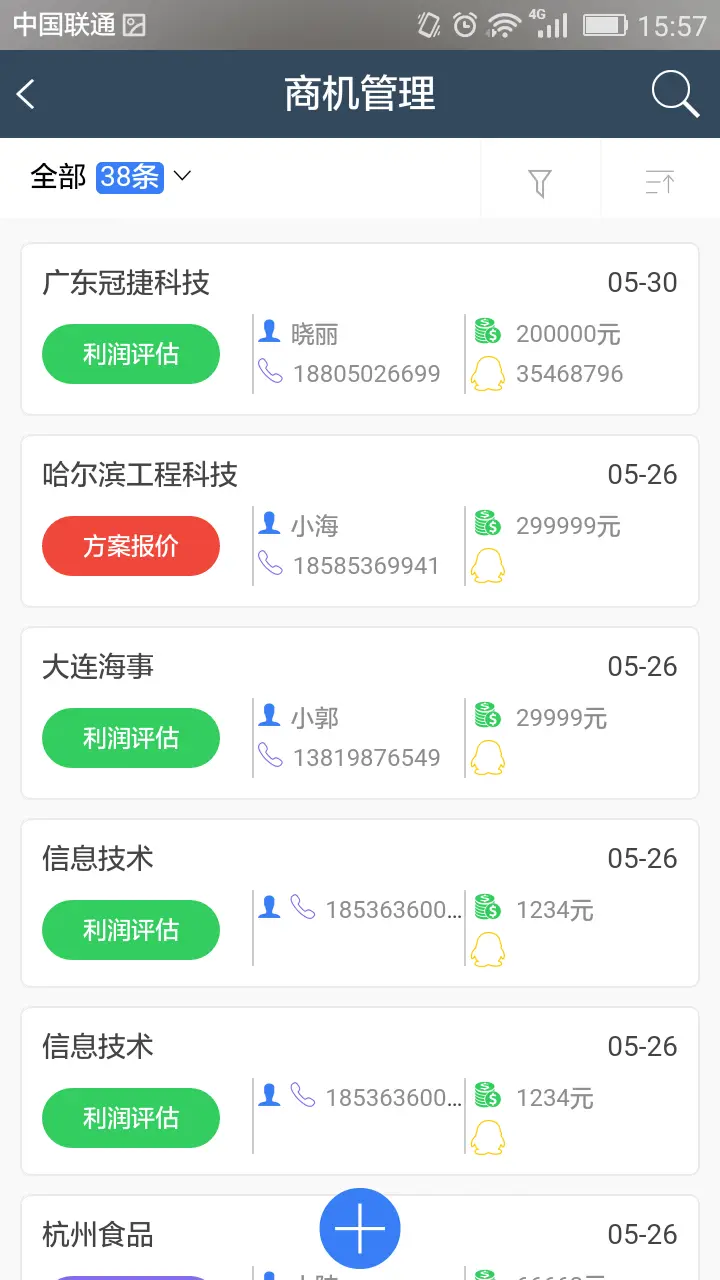This screenshot has height=1280, width=720.
Task: Tap 利润评估 button on 广东冠捷科技
Action: coord(131,354)
